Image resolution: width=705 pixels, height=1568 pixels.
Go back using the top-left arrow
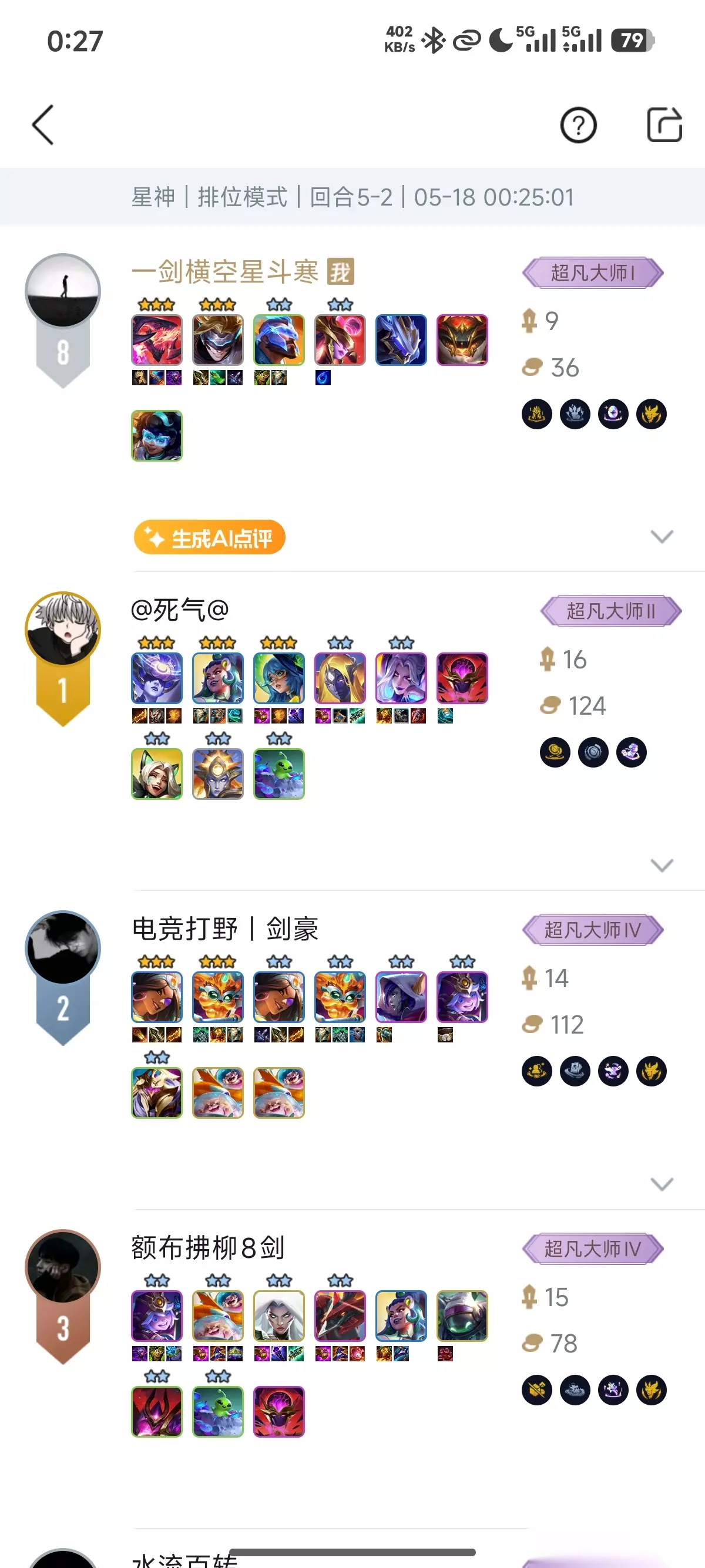pos(43,125)
